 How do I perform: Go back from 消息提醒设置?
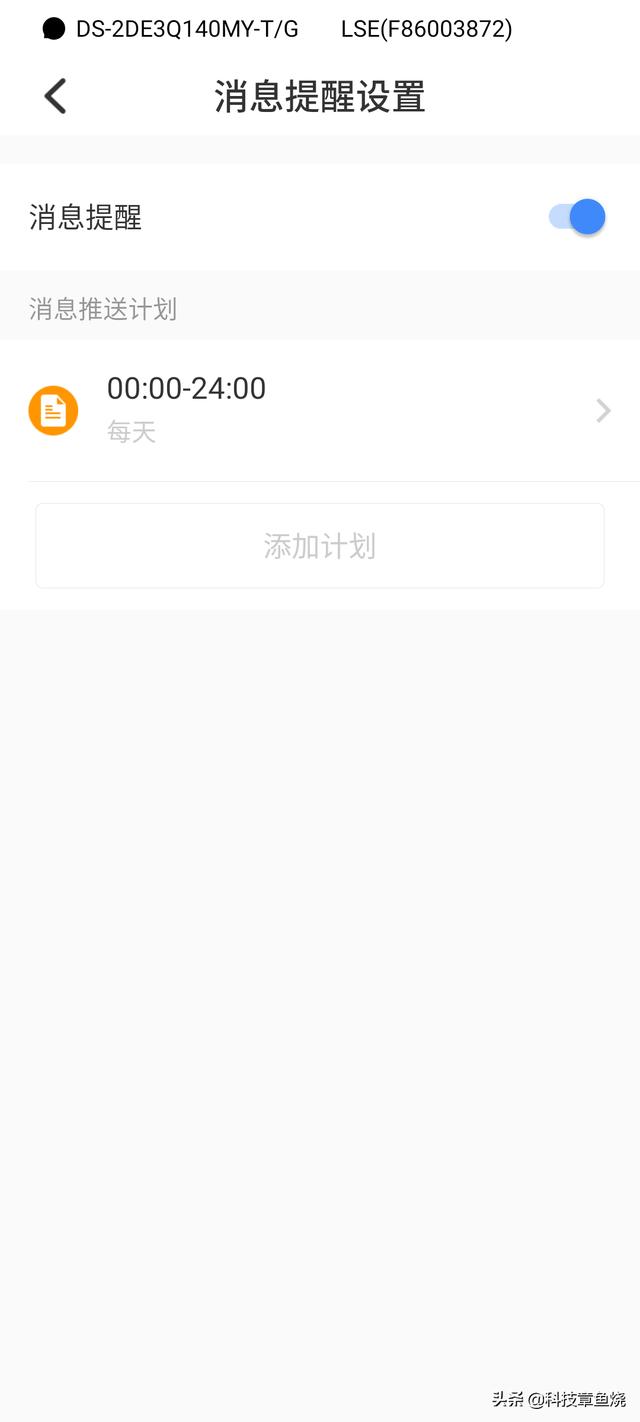click(55, 97)
